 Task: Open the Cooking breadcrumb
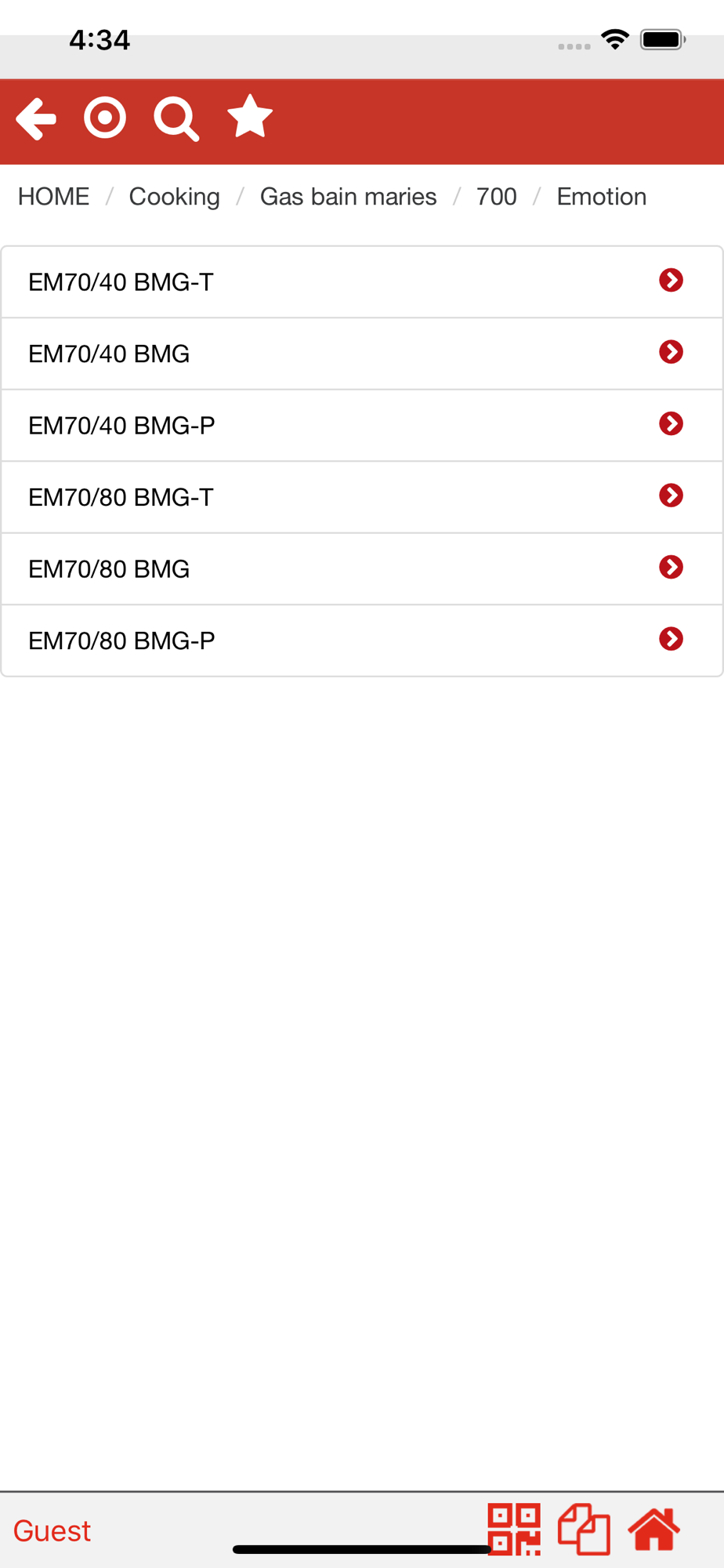(x=175, y=197)
